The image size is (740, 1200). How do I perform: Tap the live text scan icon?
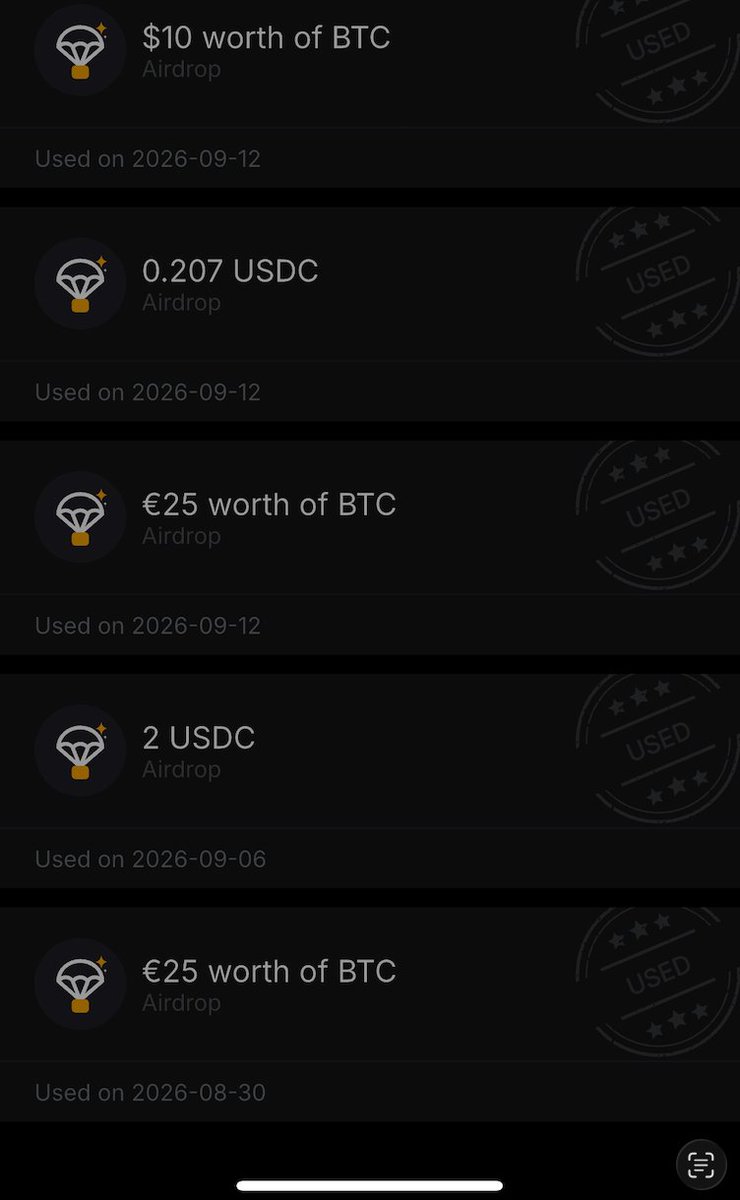(701, 1164)
